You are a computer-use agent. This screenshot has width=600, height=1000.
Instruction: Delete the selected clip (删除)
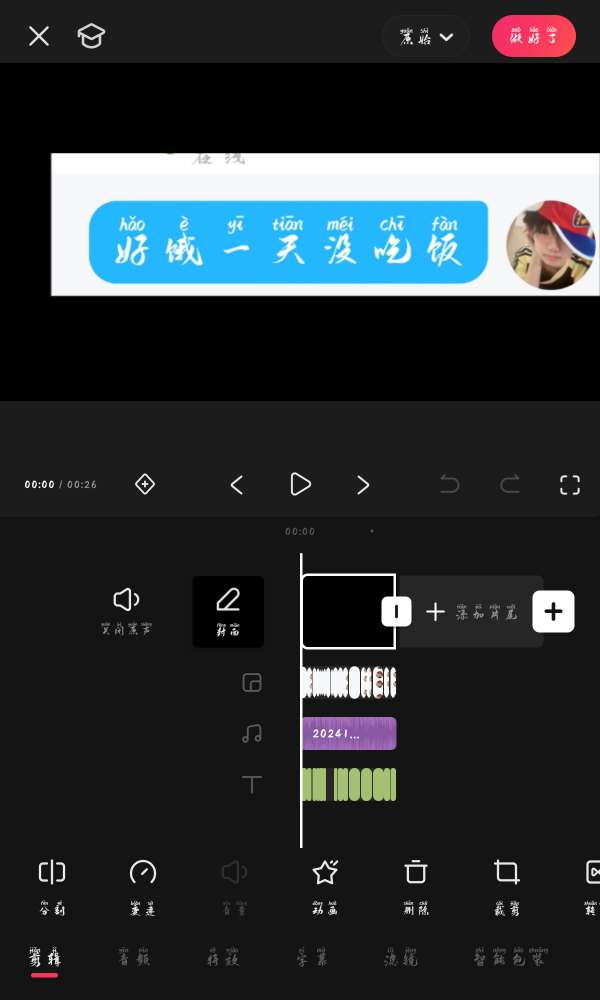[x=416, y=883]
